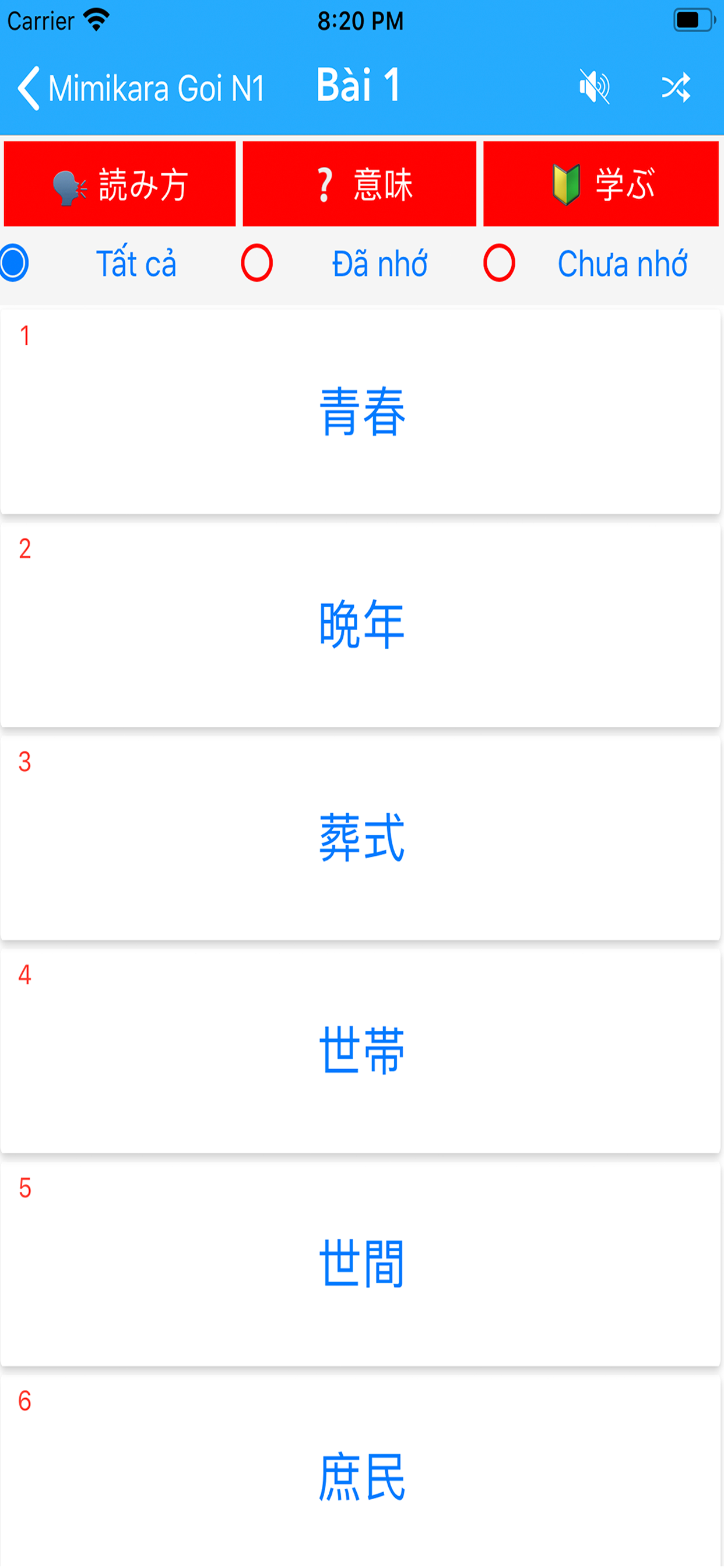Select the Tất cả radio button
This screenshot has width=724, height=1568.
pyautogui.click(x=14, y=264)
